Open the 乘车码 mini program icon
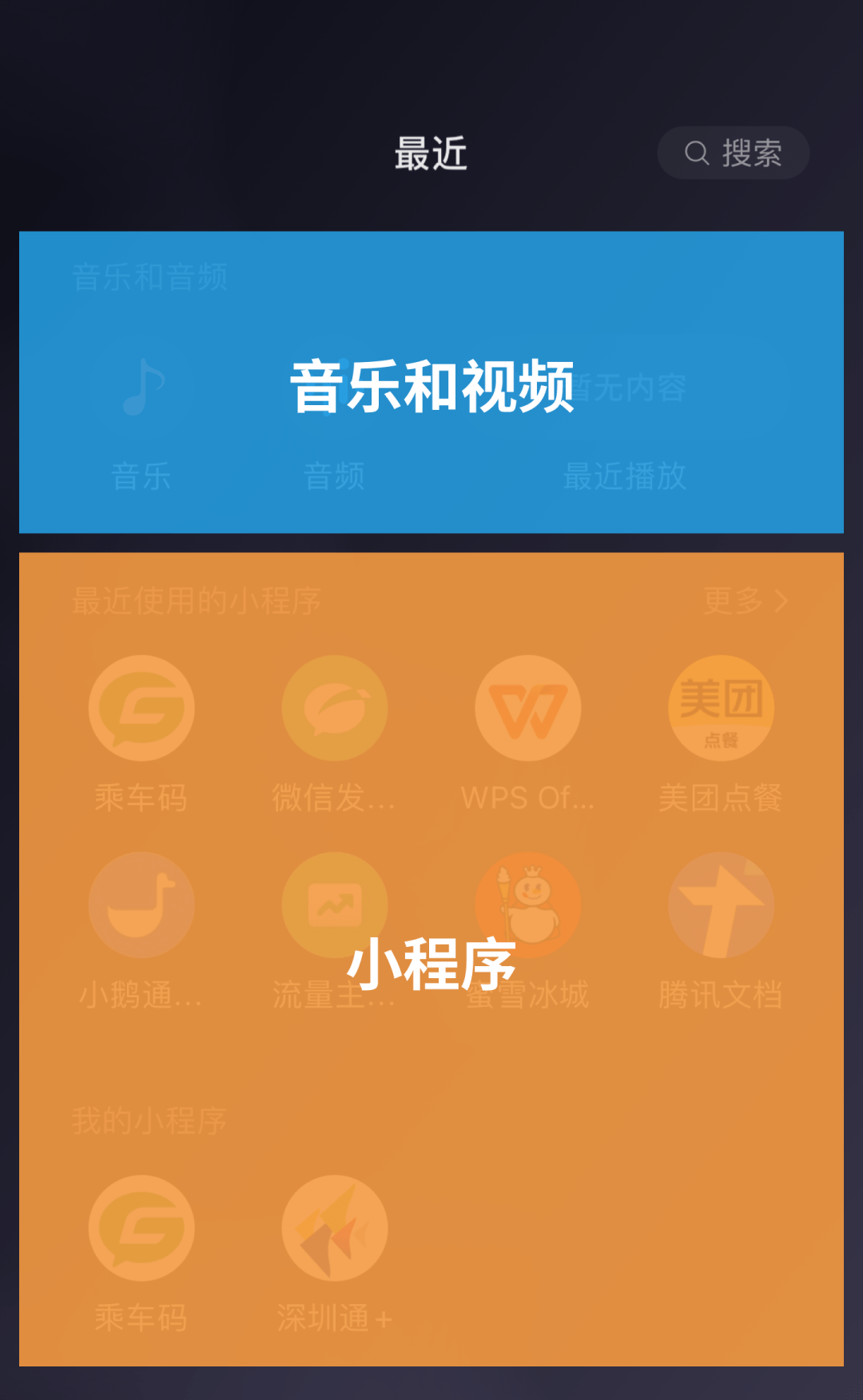The width and height of the screenshot is (863, 1400). coord(141,708)
